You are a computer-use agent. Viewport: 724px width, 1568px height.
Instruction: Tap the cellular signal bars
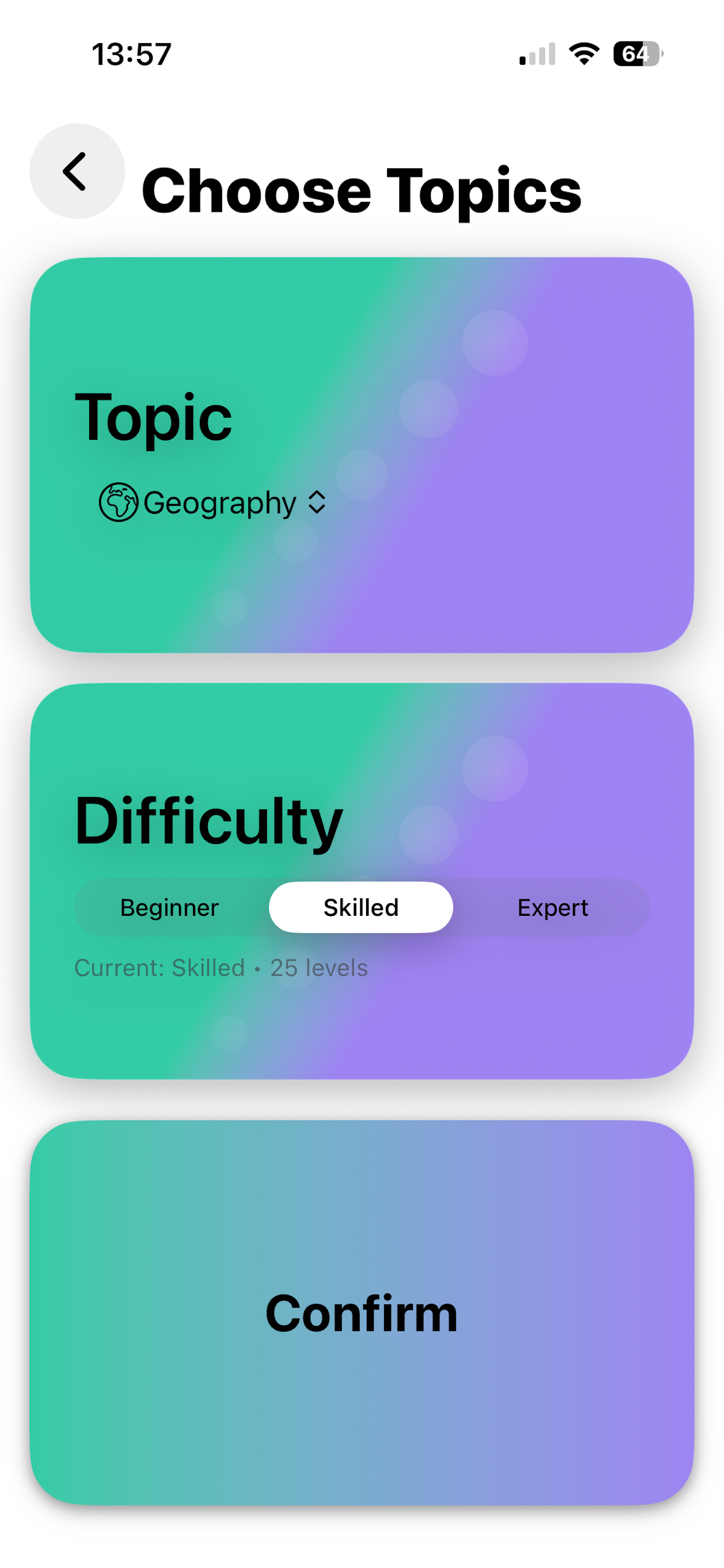tap(538, 54)
